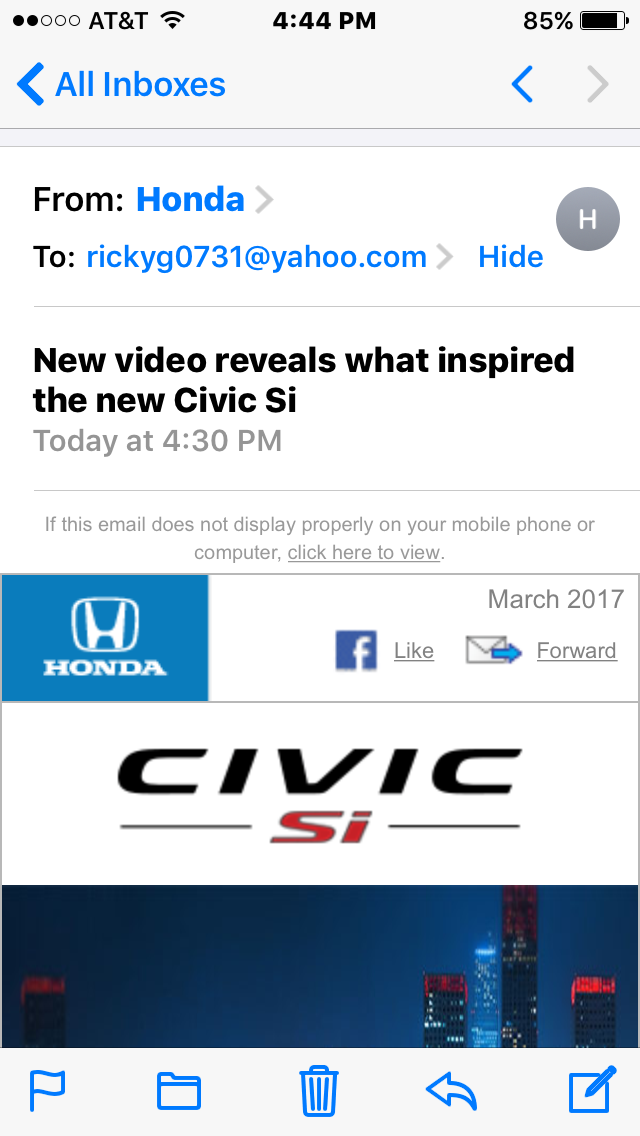Delete this email with trash icon
Viewport: 640px width, 1136px height.
[x=319, y=1091]
